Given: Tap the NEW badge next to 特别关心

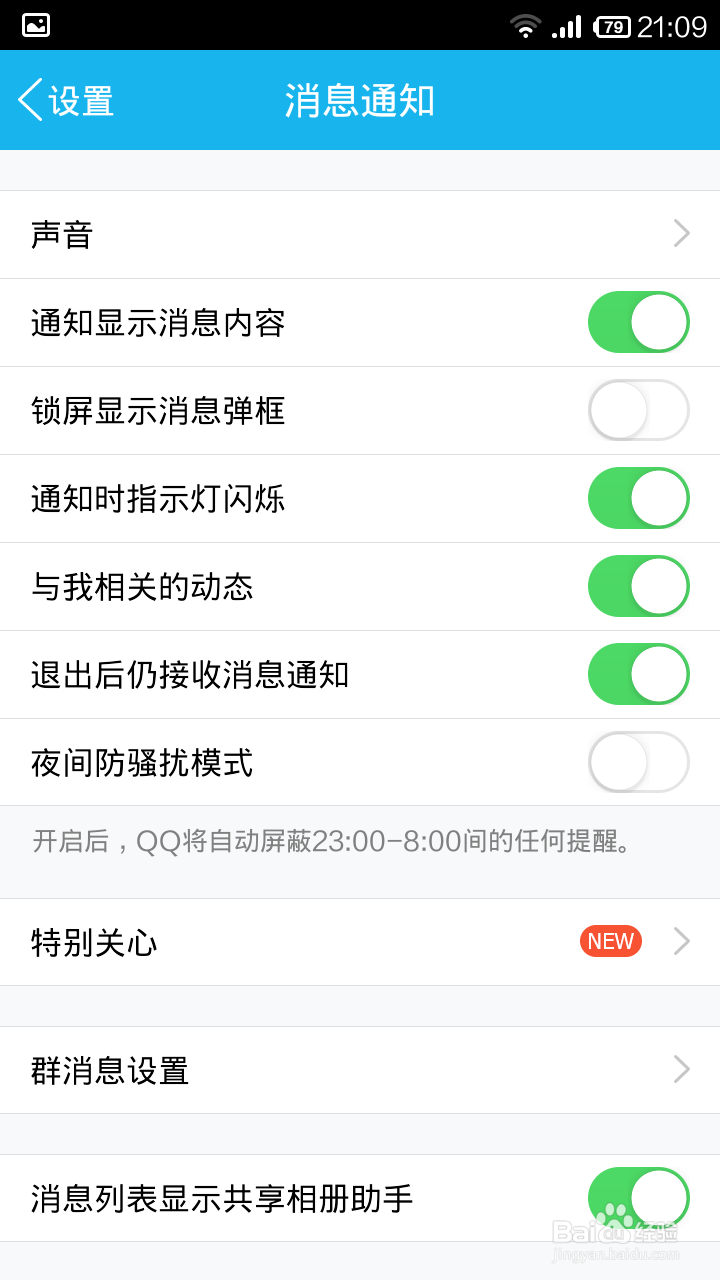Looking at the screenshot, I should [610, 942].
